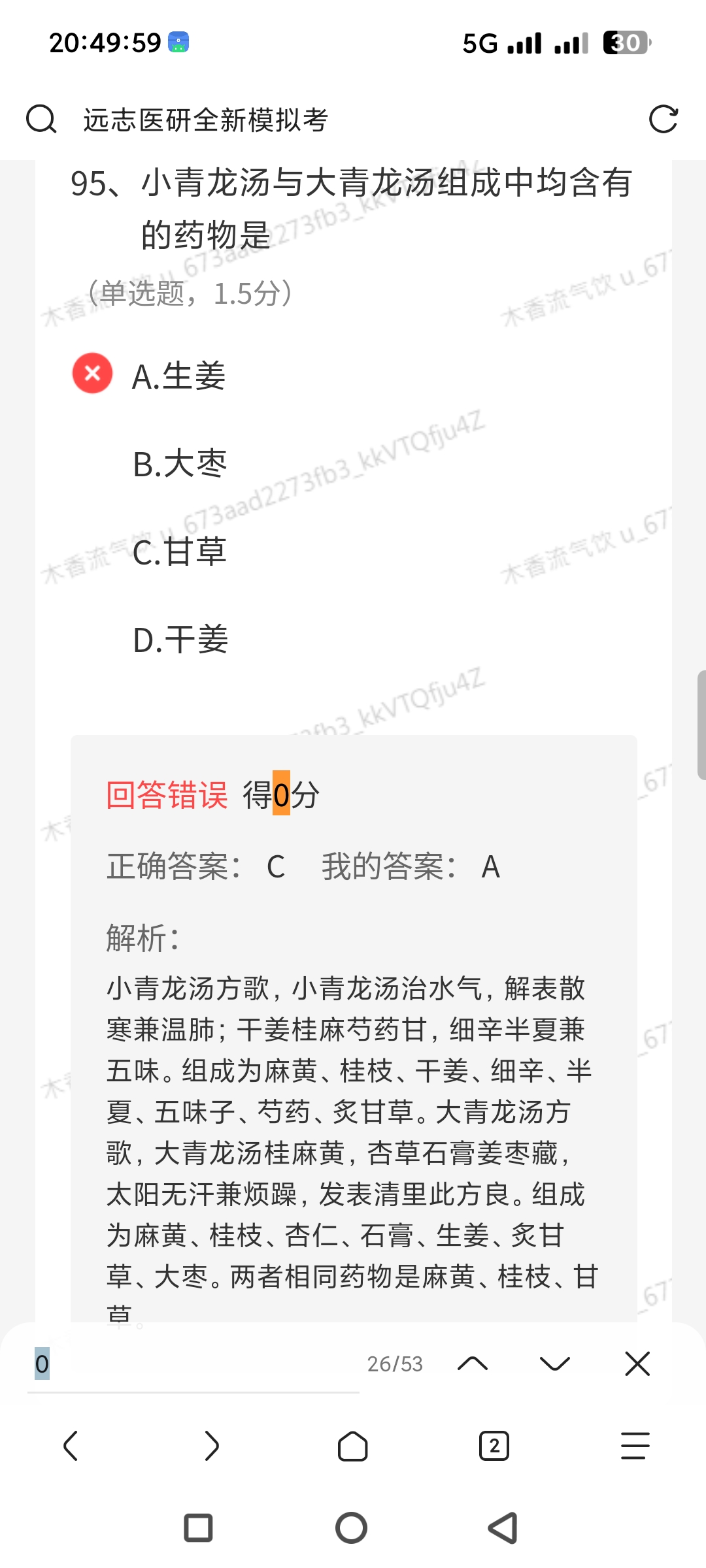
Task: Open the tab switcher showing 2 tabs
Action: [x=494, y=1446]
